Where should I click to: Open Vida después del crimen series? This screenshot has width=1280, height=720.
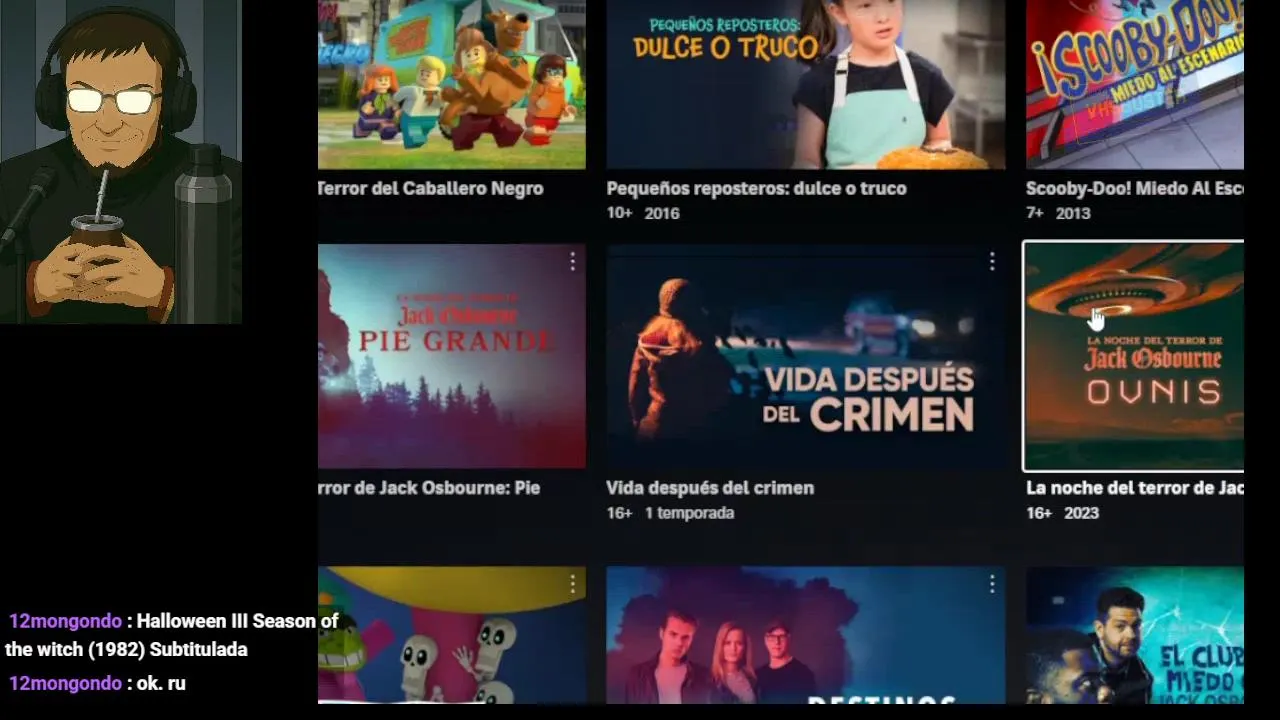805,356
